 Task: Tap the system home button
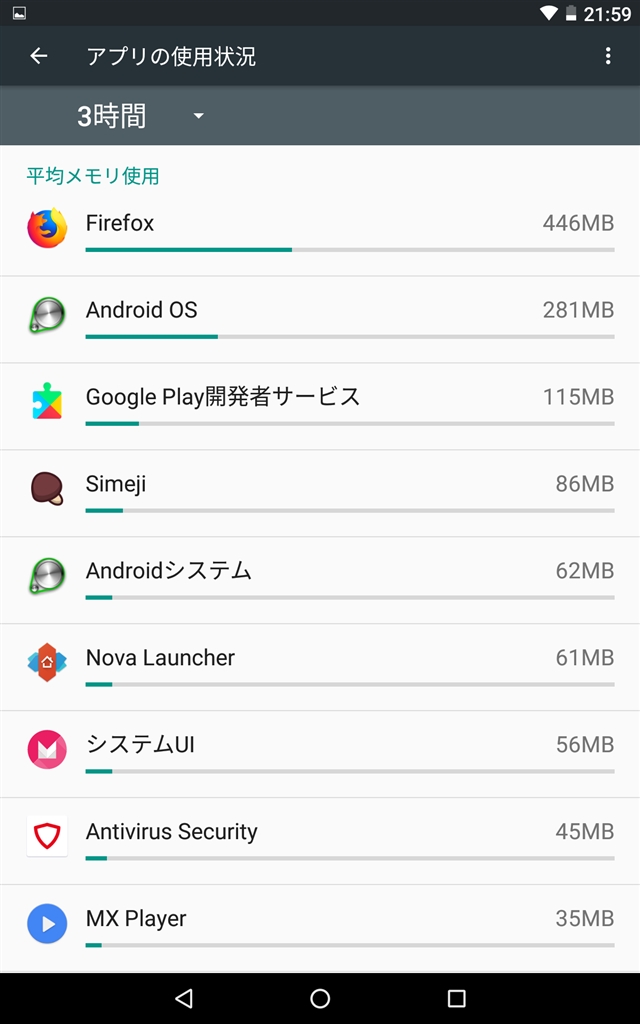click(320, 998)
